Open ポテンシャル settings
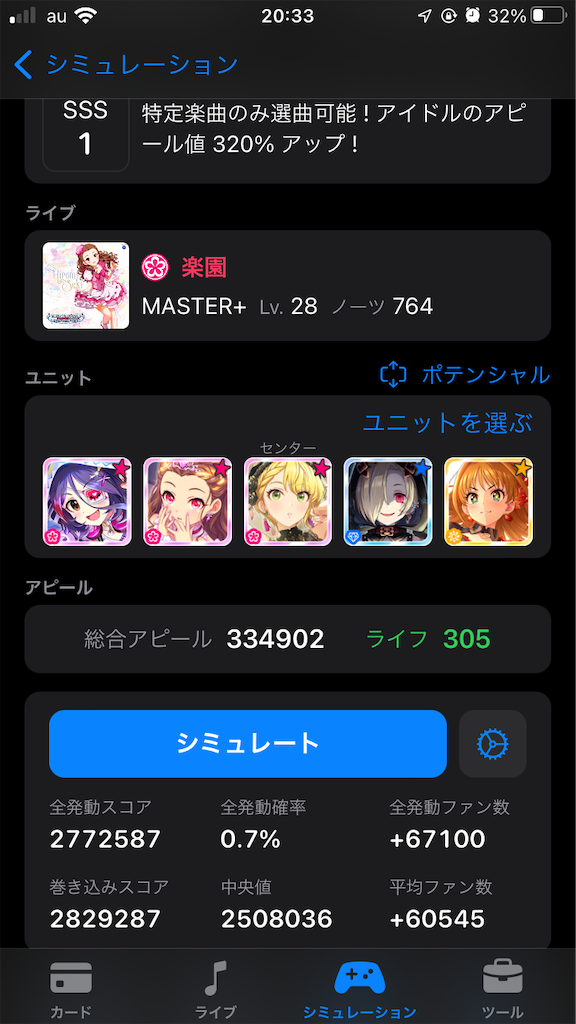 (x=464, y=375)
